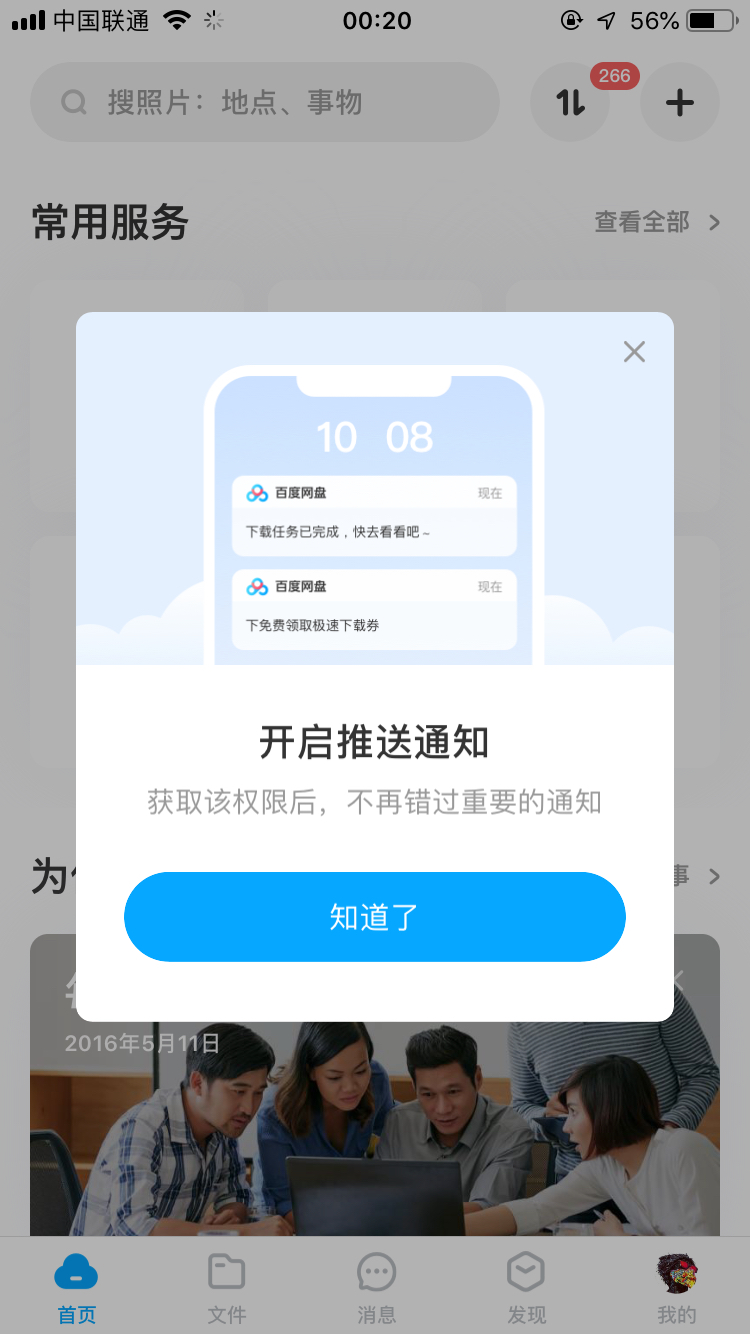This screenshot has width=750, height=1334.
Task: Tap the 知道了 button
Action: click(x=375, y=917)
